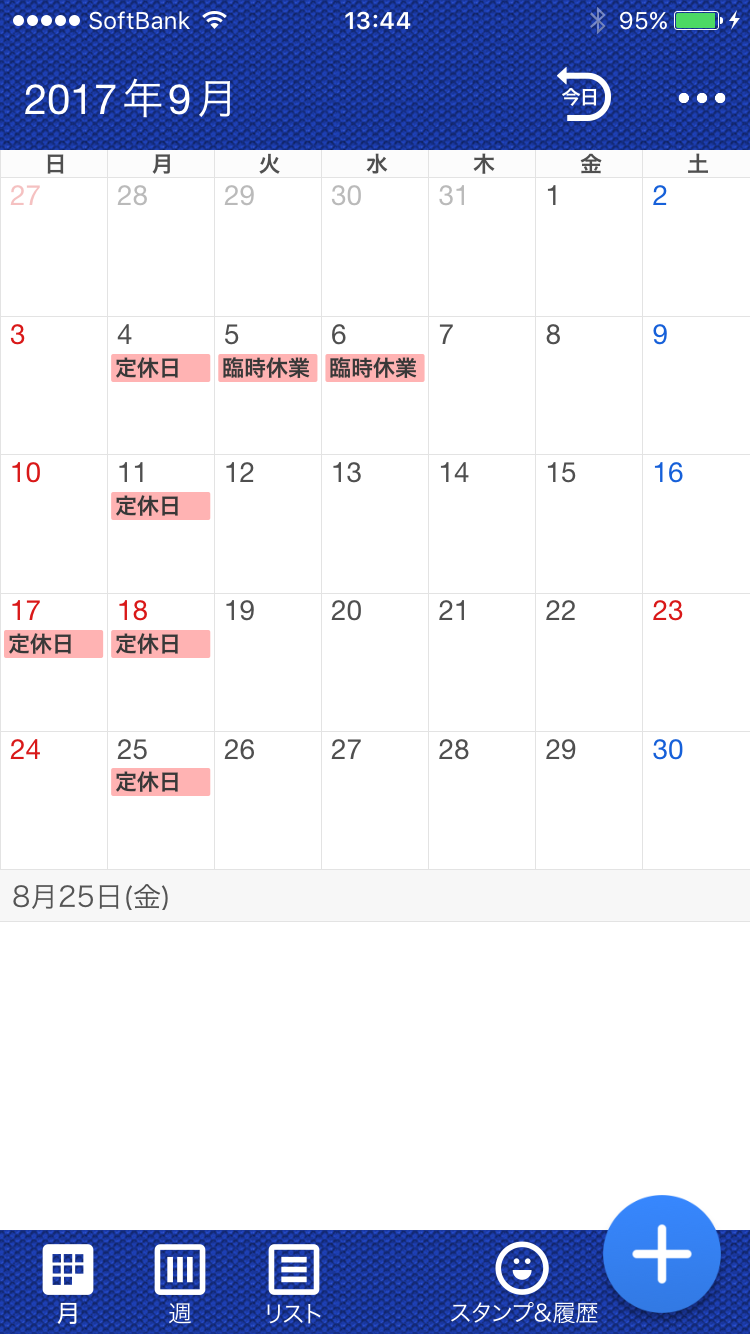The width and height of the screenshot is (750, 1334).
Task: Open the three-dot overflow menu
Action: (x=701, y=98)
